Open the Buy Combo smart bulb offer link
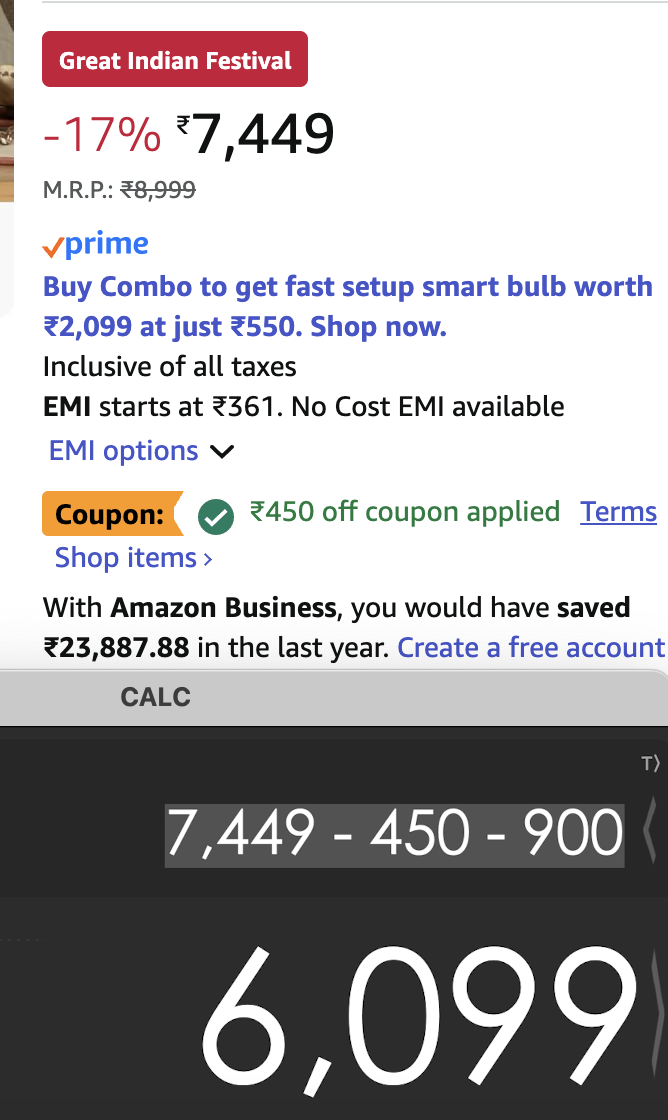 [346, 306]
